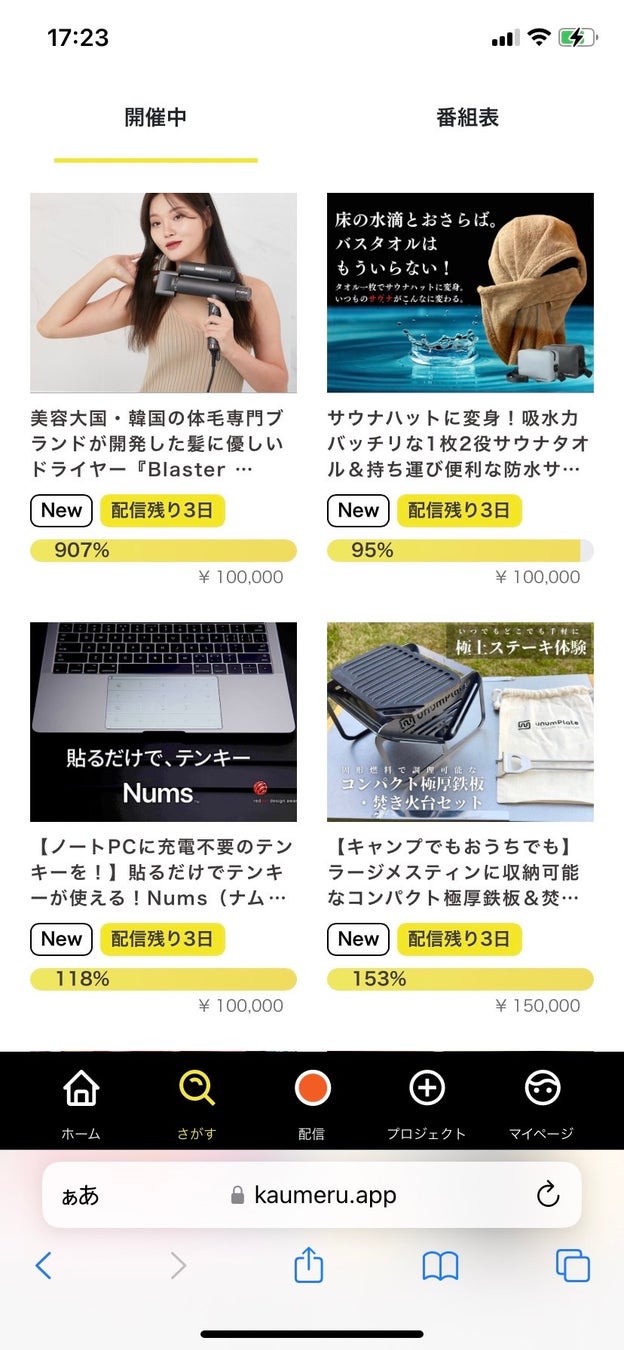Reload the page in Safari

point(547,1194)
